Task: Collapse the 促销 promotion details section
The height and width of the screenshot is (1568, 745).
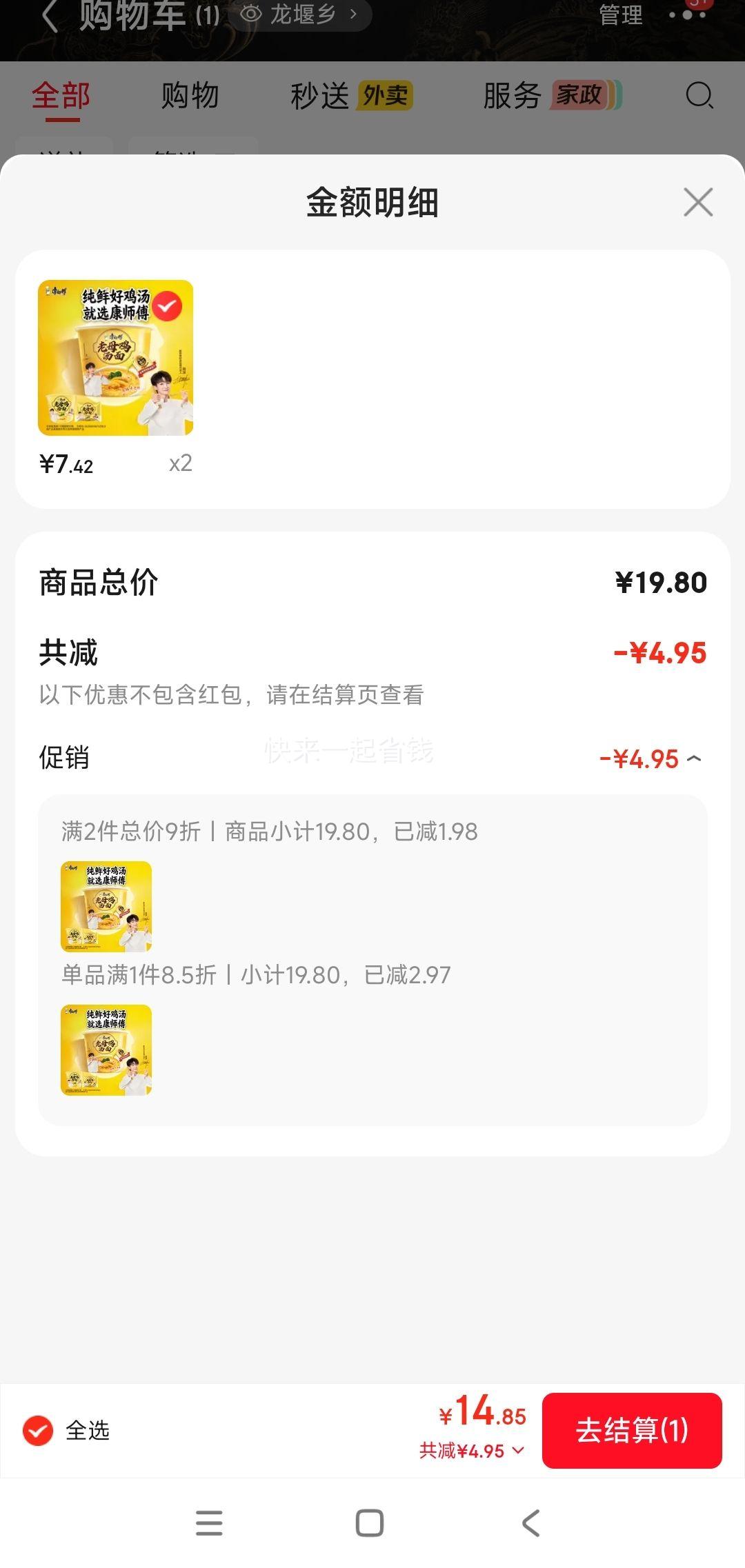Action: tap(693, 758)
